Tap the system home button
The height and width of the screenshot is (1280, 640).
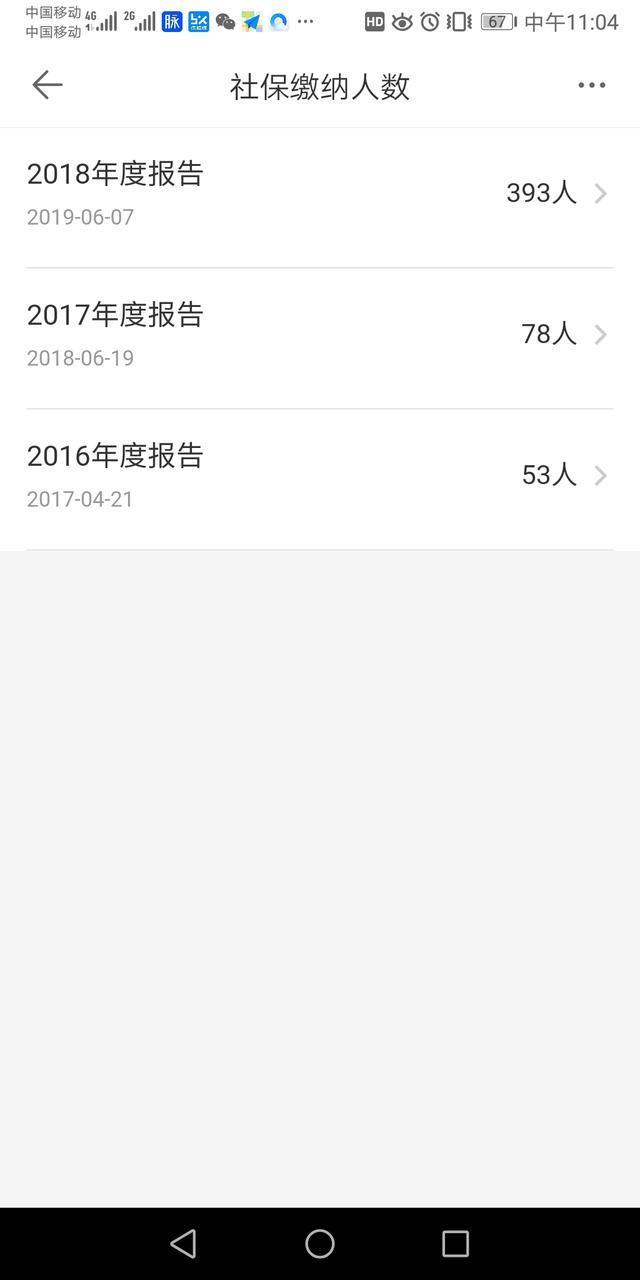(x=320, y=1243)
